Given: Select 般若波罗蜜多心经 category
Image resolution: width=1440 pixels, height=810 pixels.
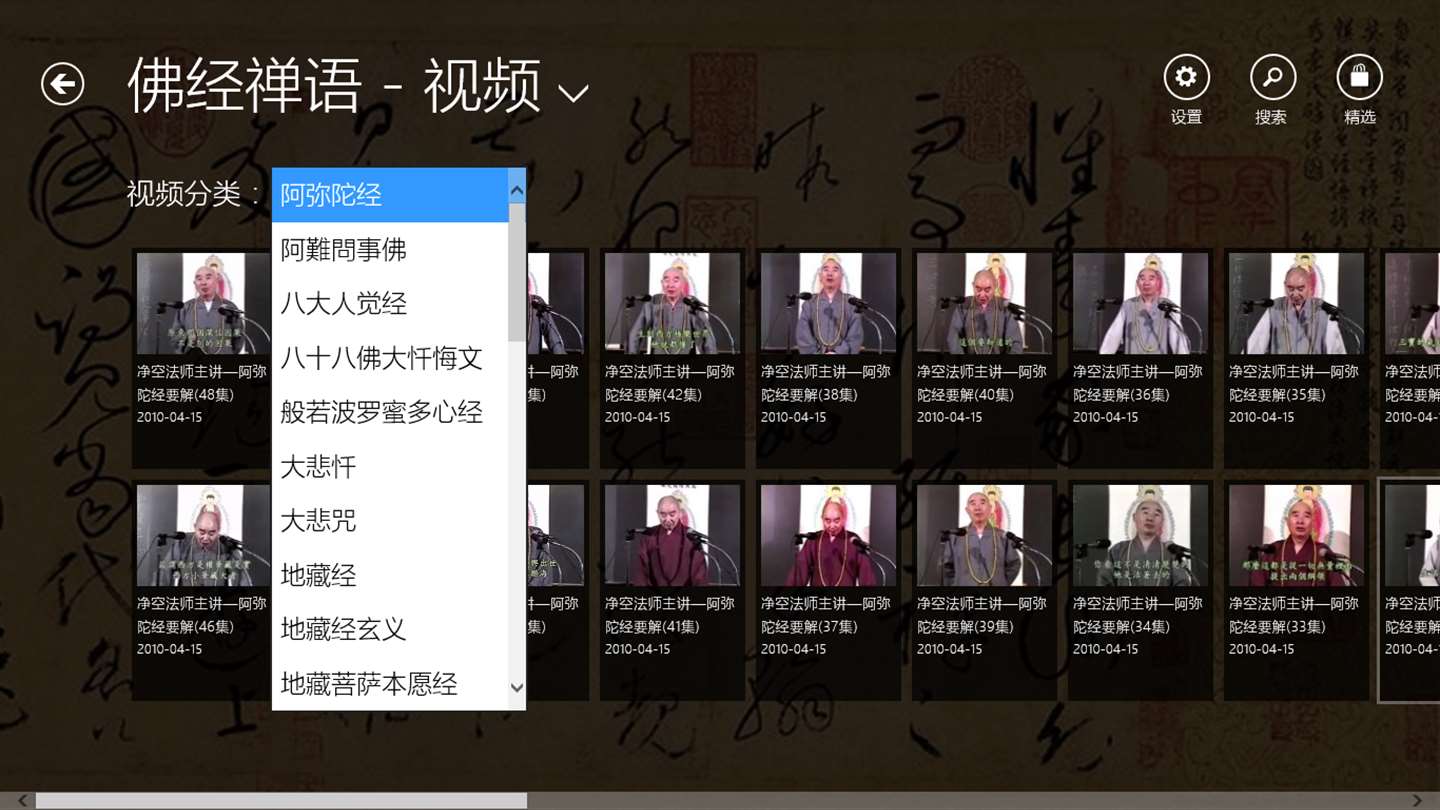Looking at the screenshot, I should tap(381, 412).
